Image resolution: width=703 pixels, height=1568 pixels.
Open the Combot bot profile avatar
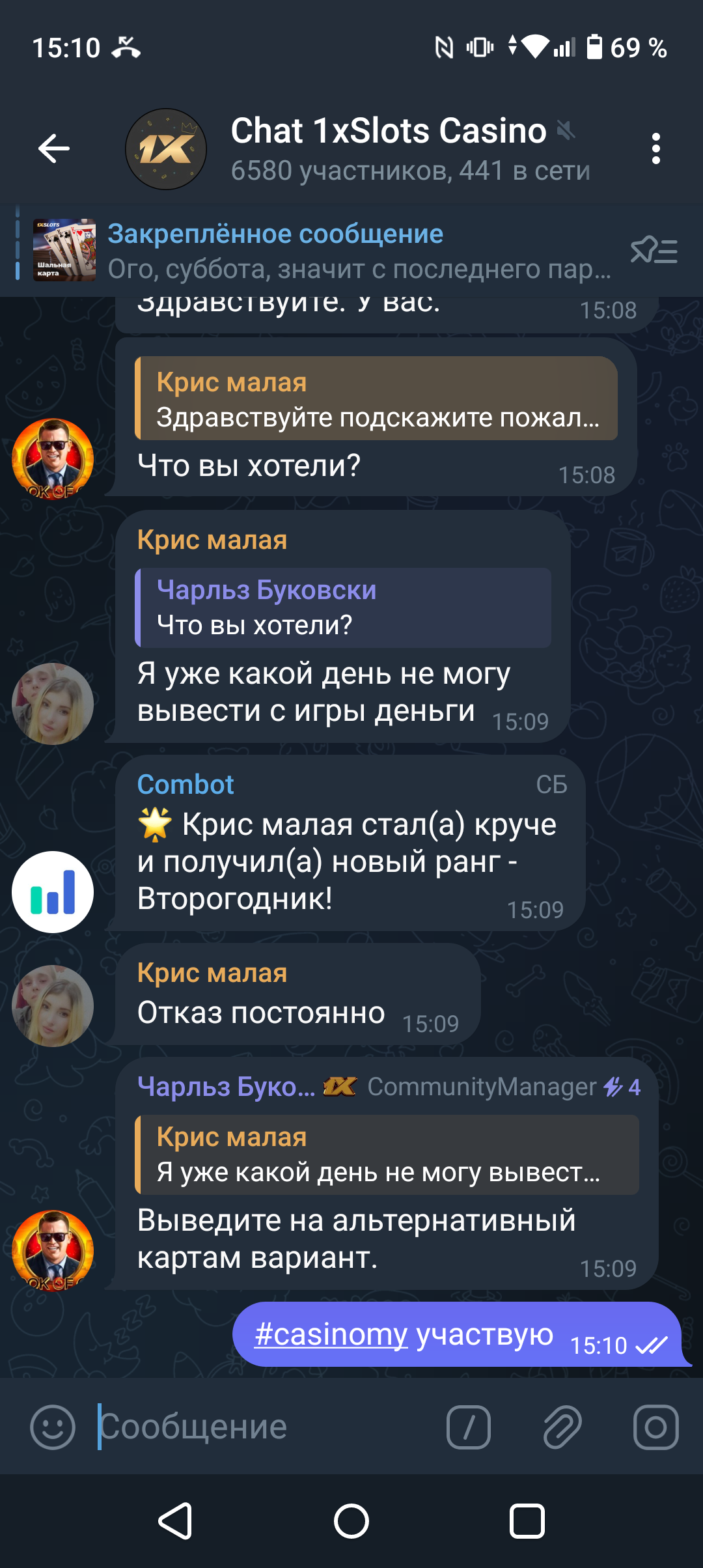click(53, 892)
